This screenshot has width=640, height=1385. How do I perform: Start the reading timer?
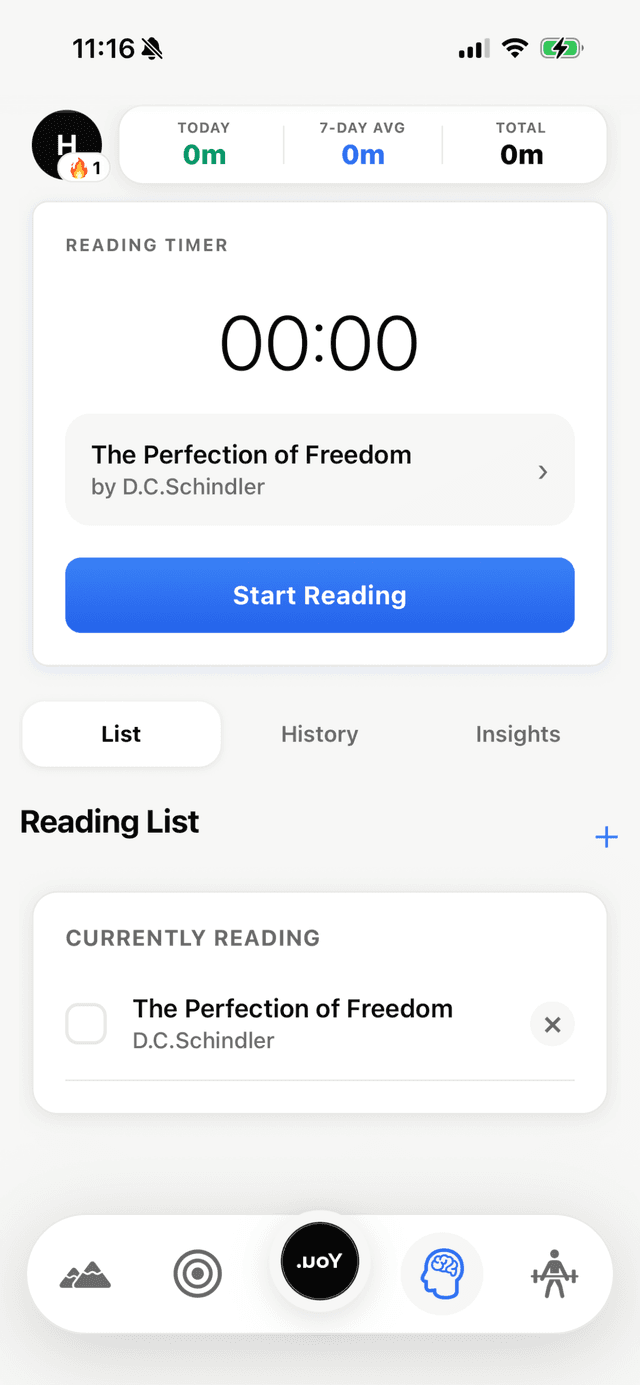pyautogui.click(x=320, y=595)
